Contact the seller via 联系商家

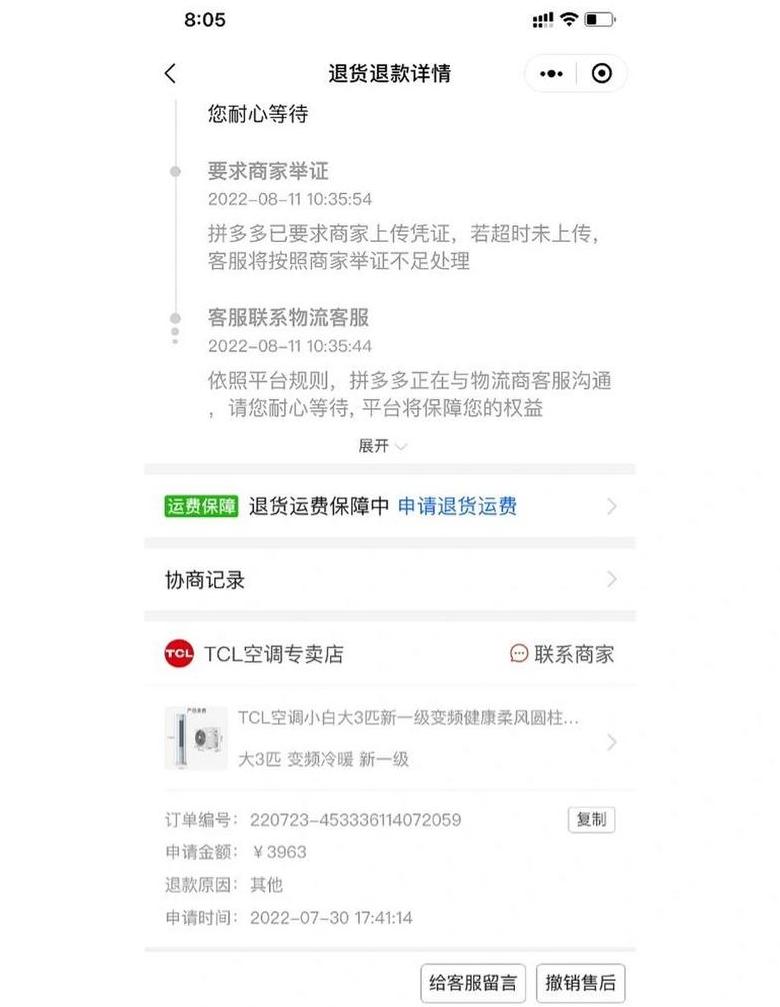562,654
